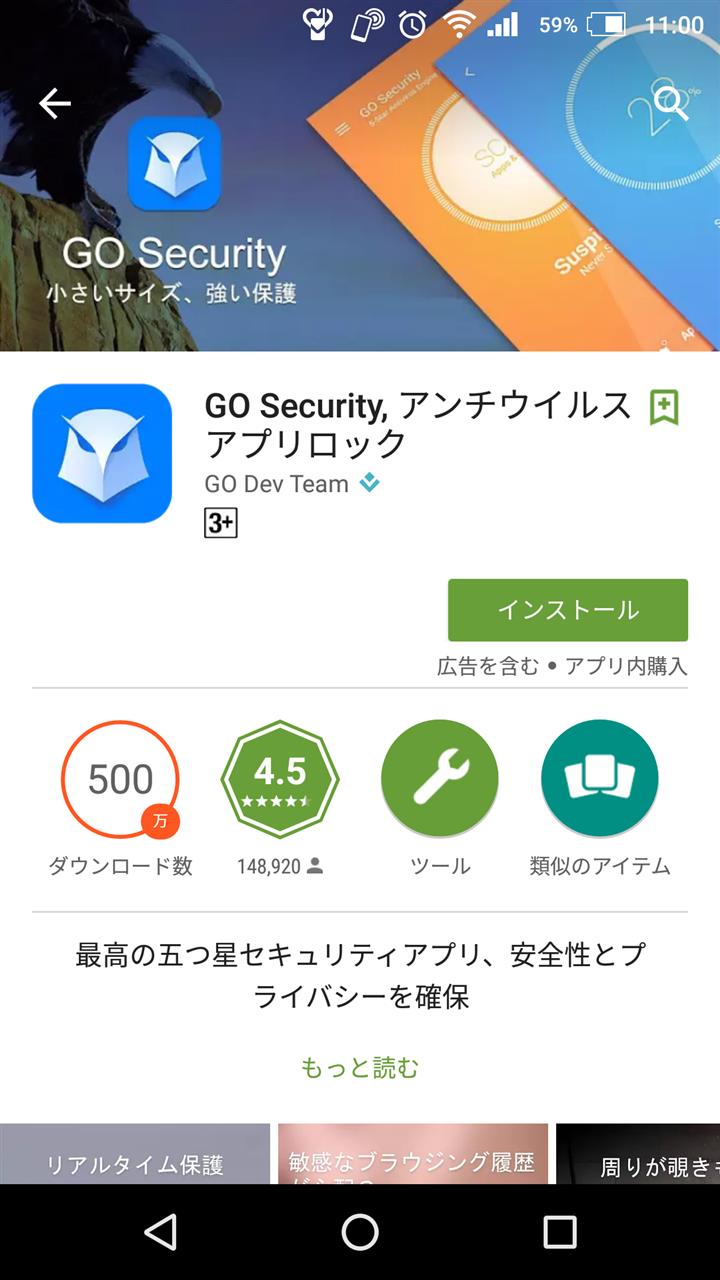Open the recent apps overview
The width and height of the screenshot is (720, 1280).
coord(559,1232)
